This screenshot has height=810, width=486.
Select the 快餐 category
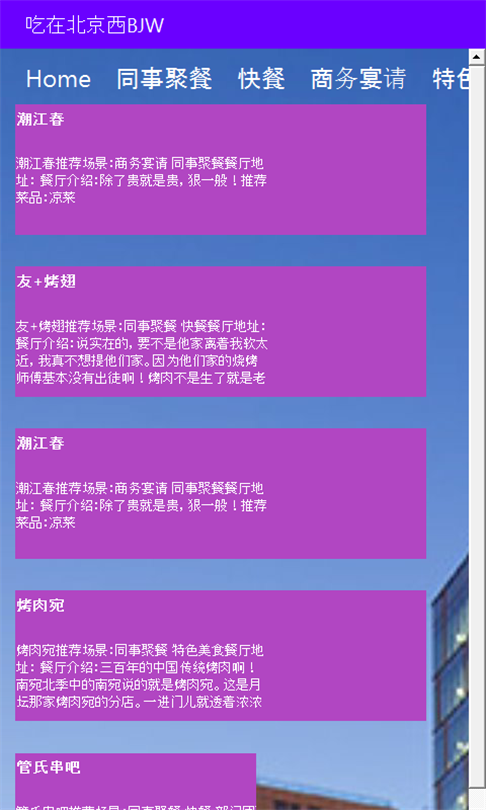coord(261,79)
